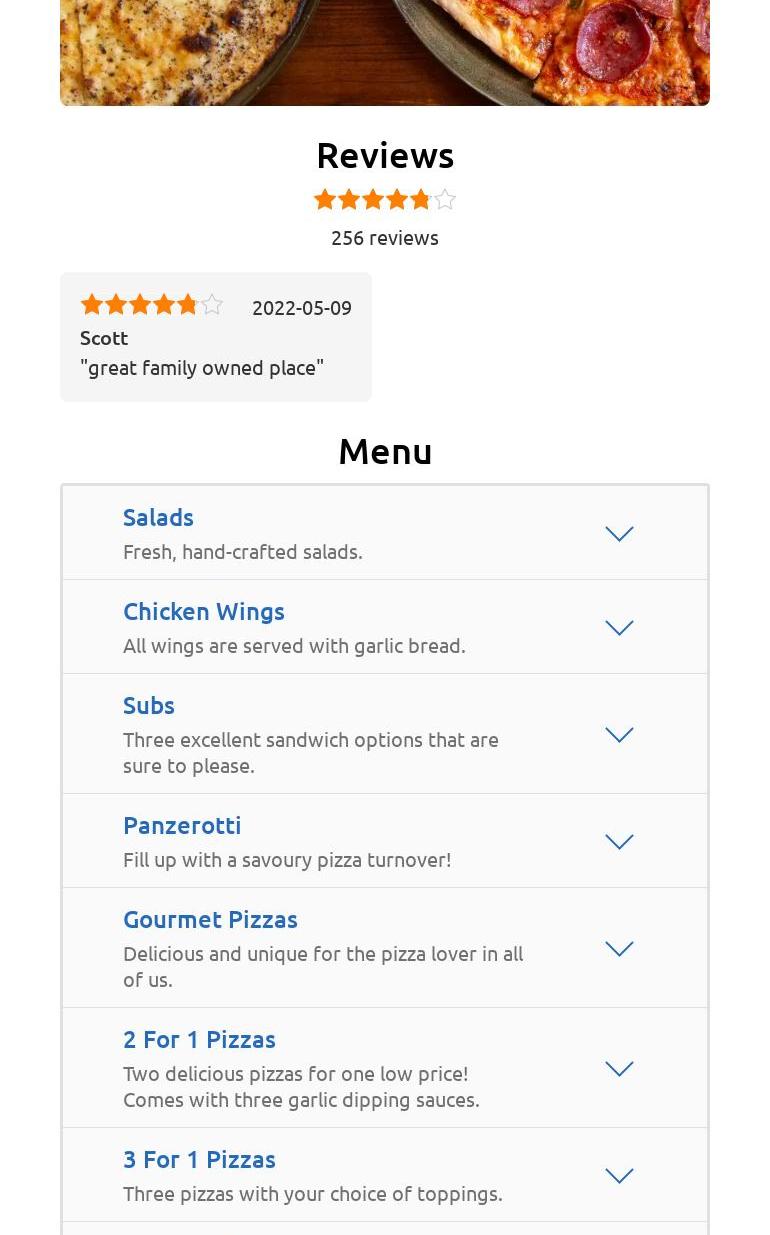The width and height of the screenshot is (770, 1235).
Task: Open the 3 For 1 Pizzas category
Action: coord(619,1176)
